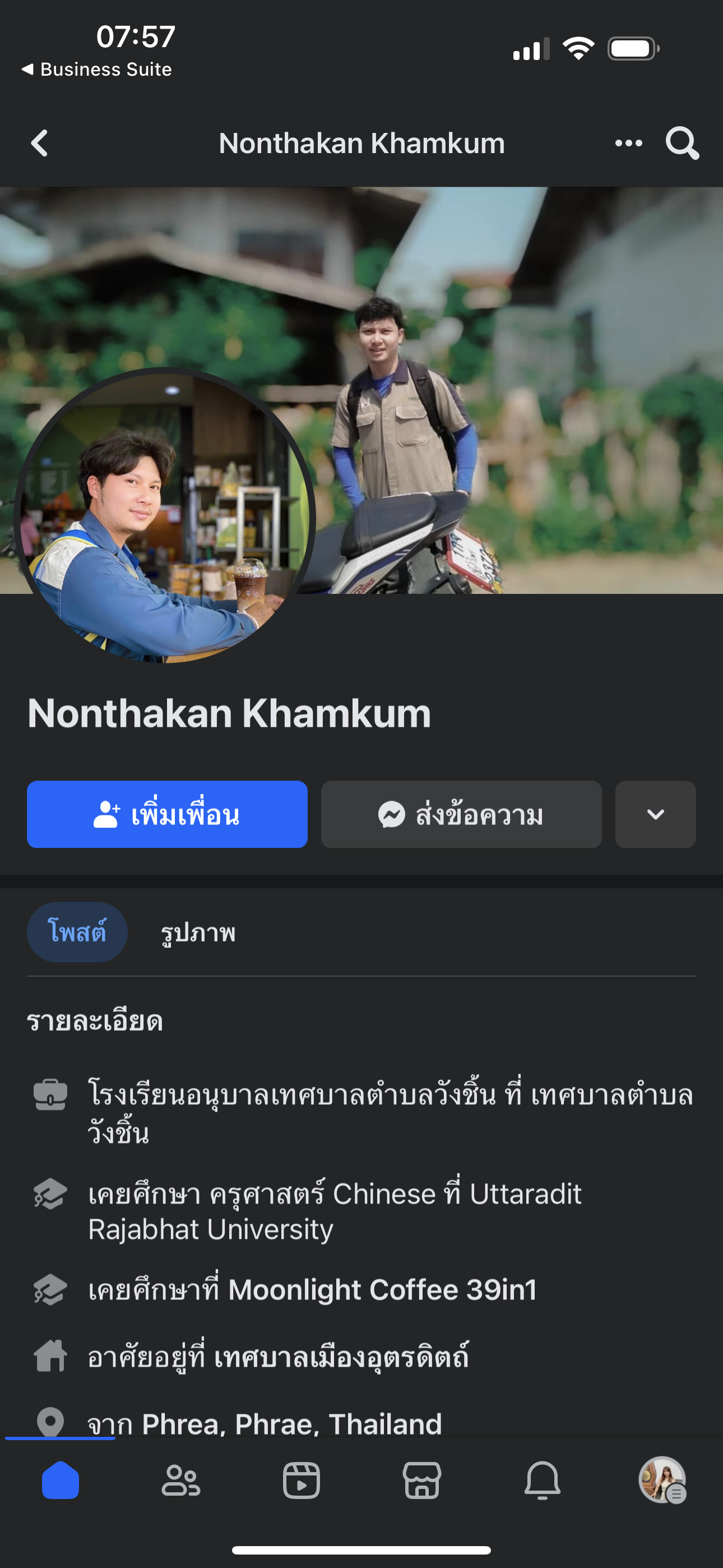Open the Video tab
The image size is (723, 1568).
click(302, 1481)
